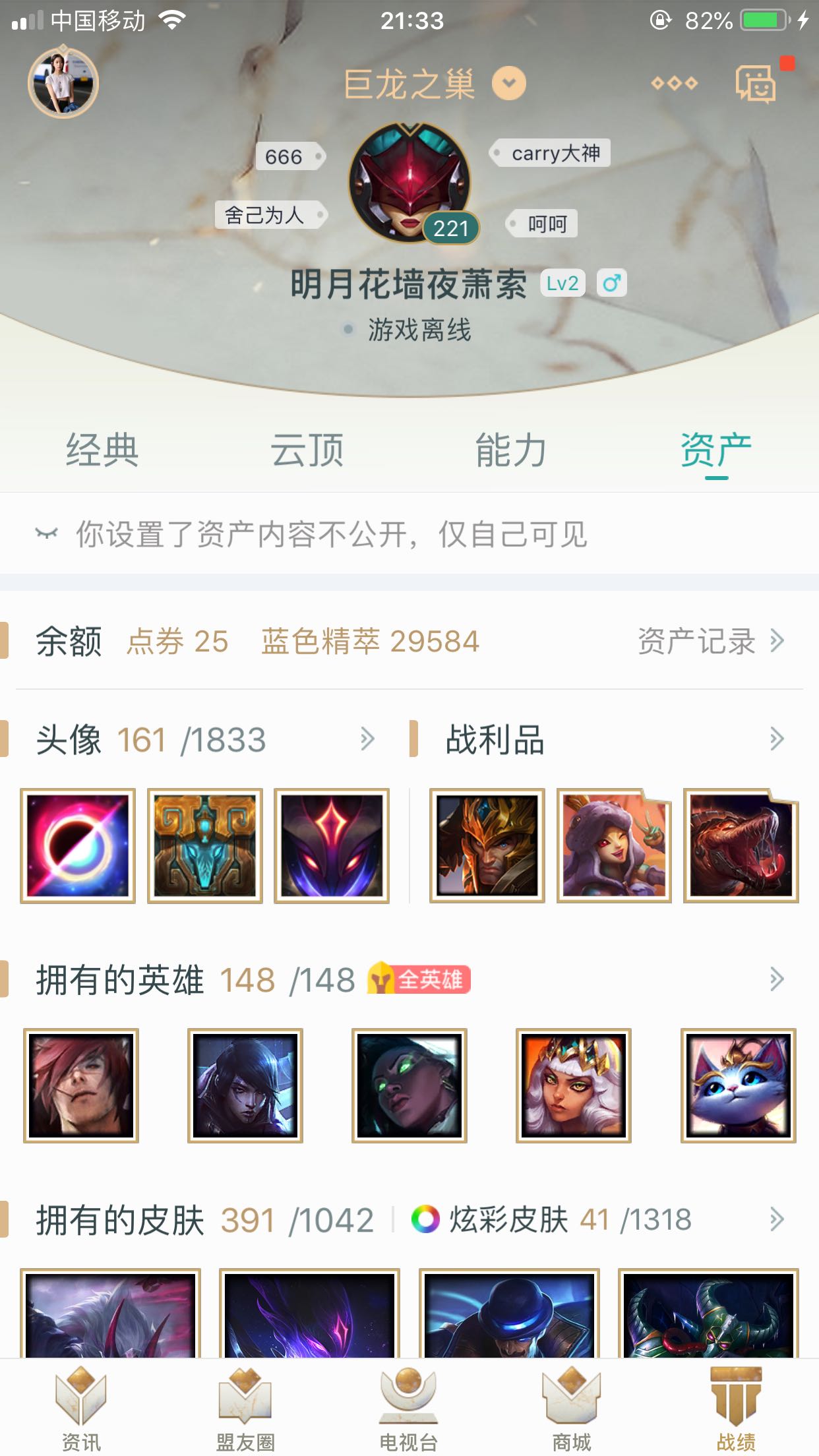
Task: Switch to the 云顶 tab
Action: click(x=307, y=451)
